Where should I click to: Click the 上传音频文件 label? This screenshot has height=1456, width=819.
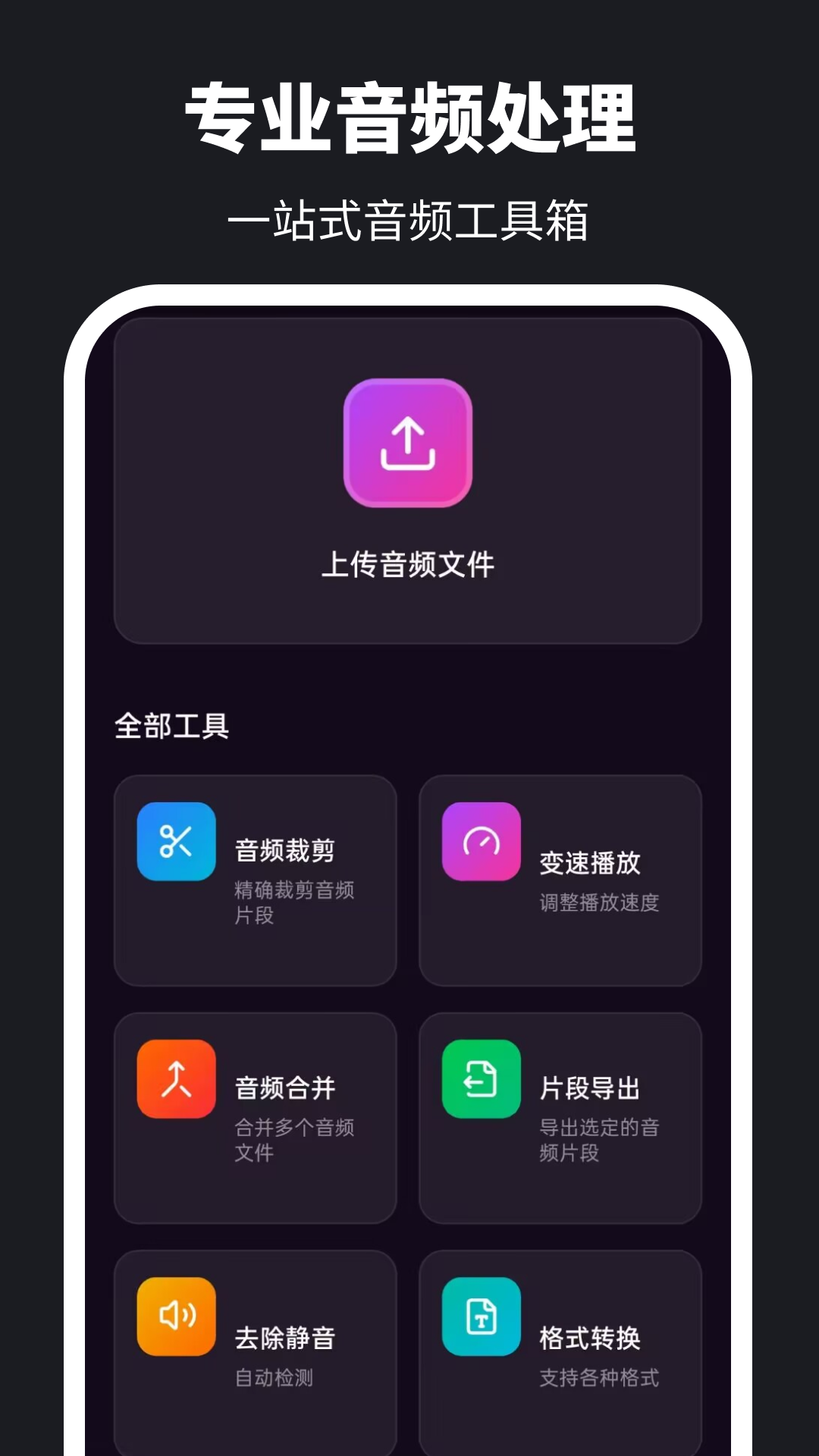(408, 563)
